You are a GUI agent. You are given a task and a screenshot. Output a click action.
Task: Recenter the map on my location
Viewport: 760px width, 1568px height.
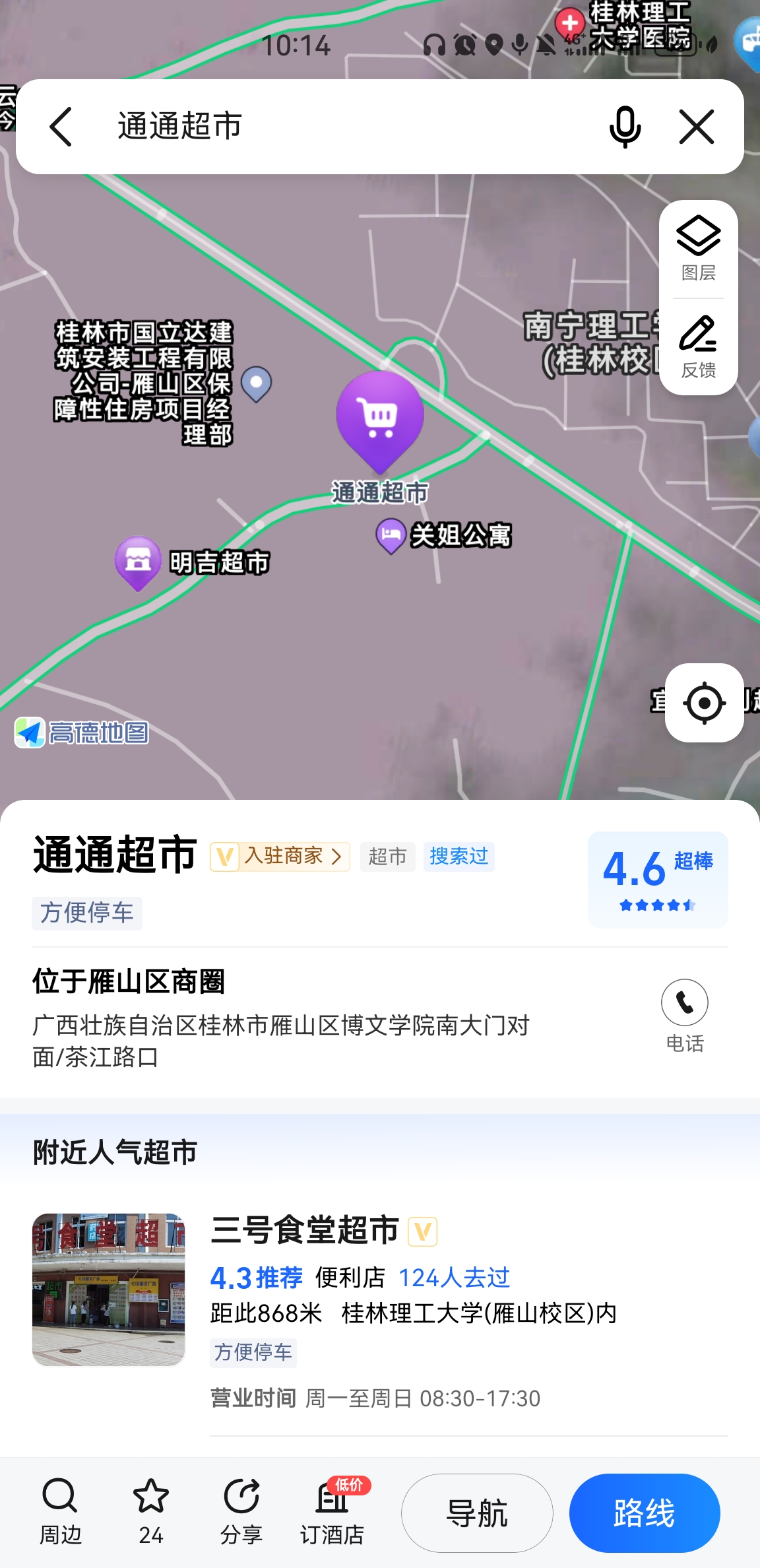[704, 703]
